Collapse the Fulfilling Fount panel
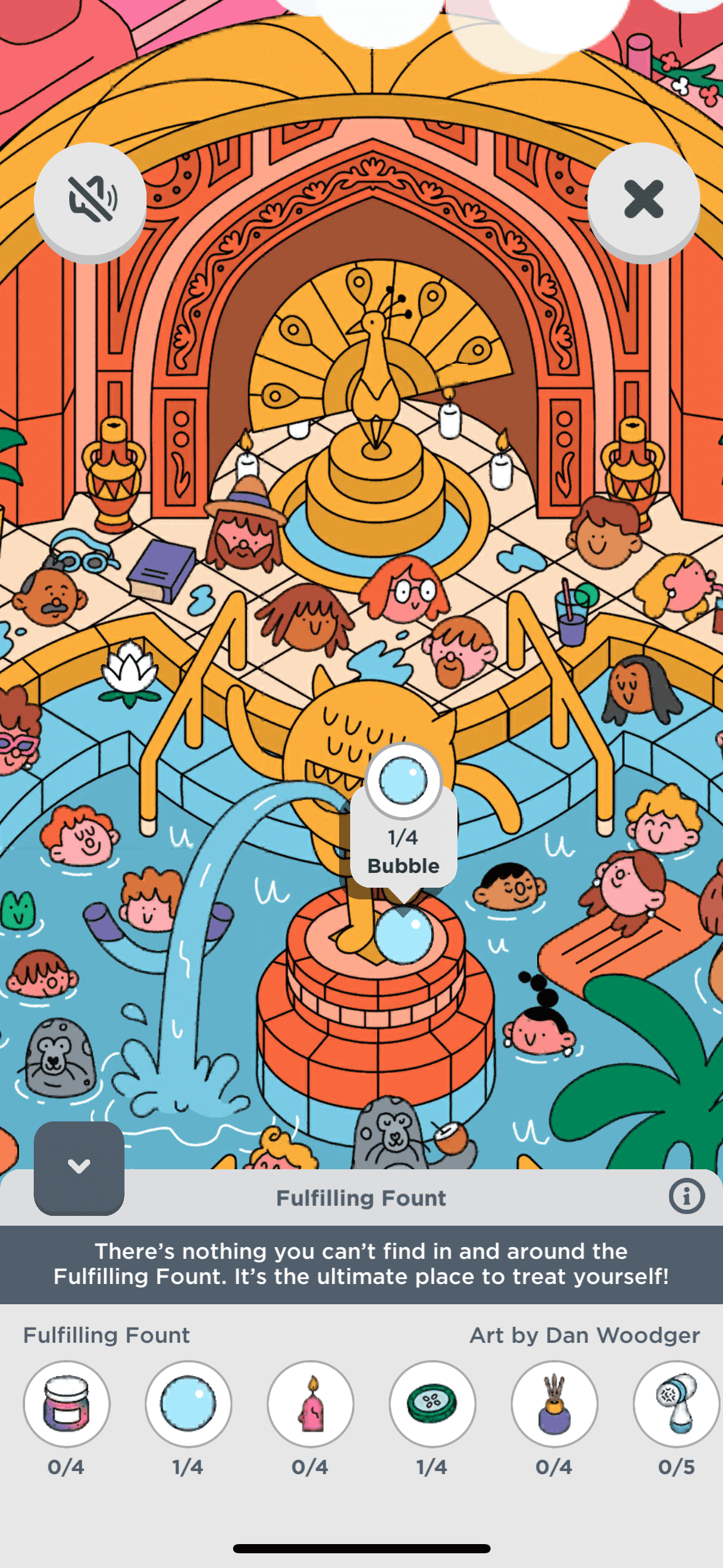The width and height of the screenshot is (723, 1568). click(x=79, y=1167)
